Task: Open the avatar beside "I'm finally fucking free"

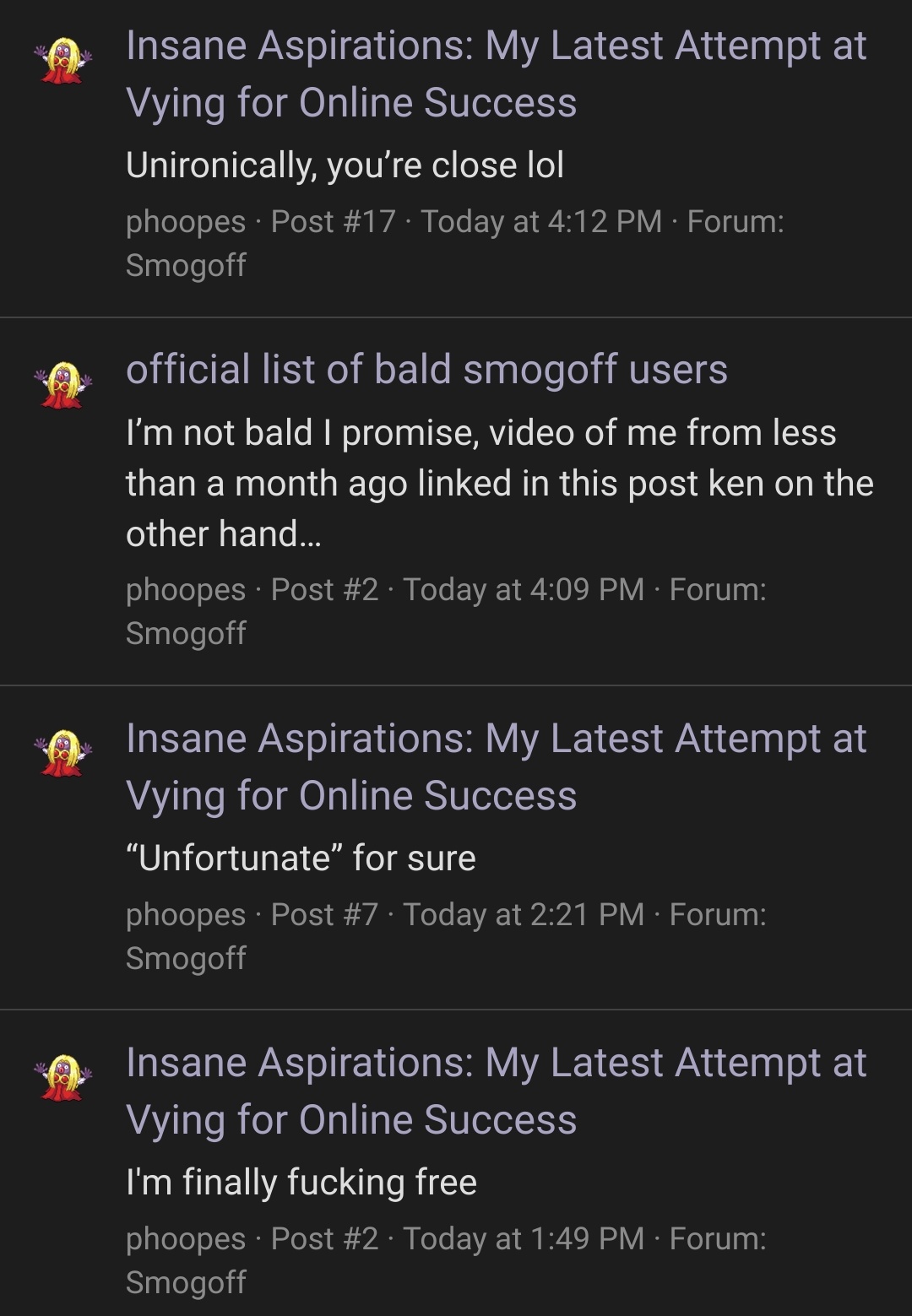Action: 63,1078
